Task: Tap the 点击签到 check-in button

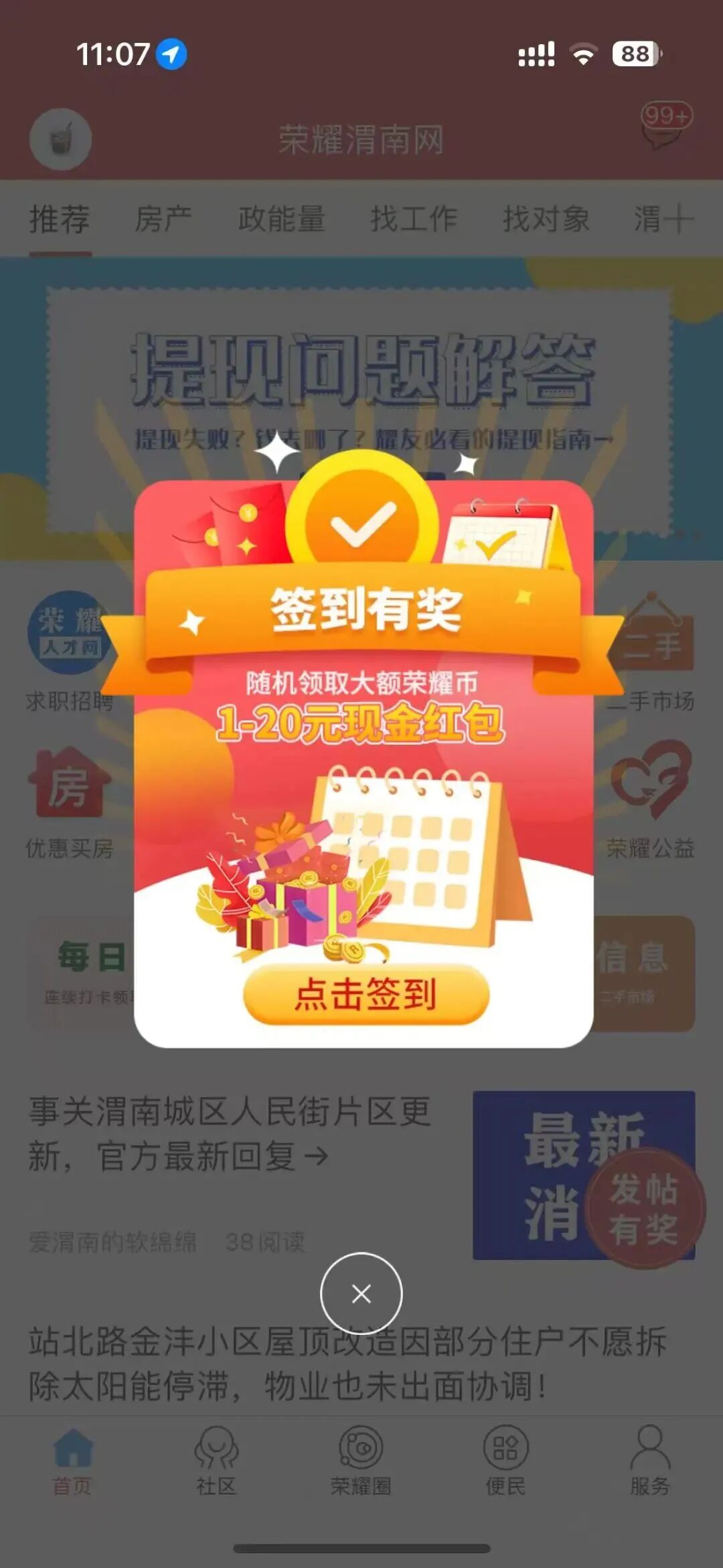Action: (366, 994)
